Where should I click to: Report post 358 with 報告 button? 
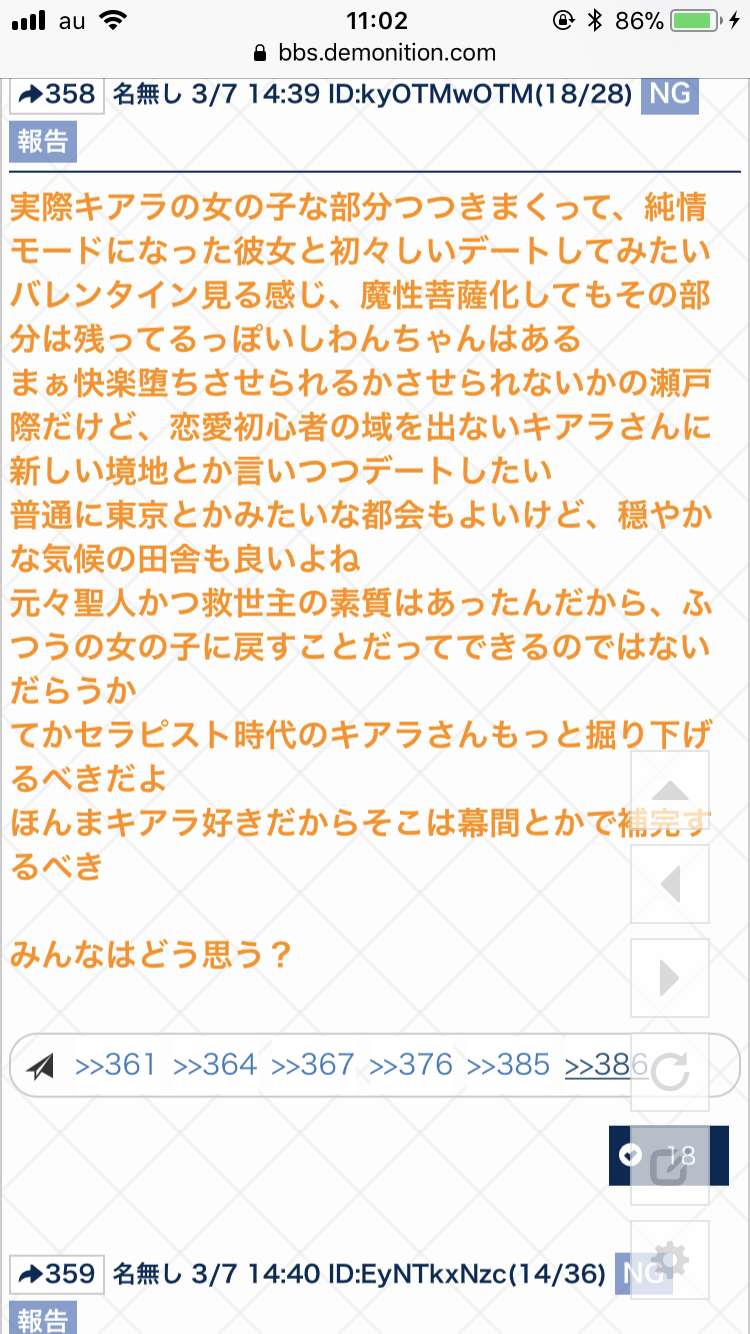(43, 142)
